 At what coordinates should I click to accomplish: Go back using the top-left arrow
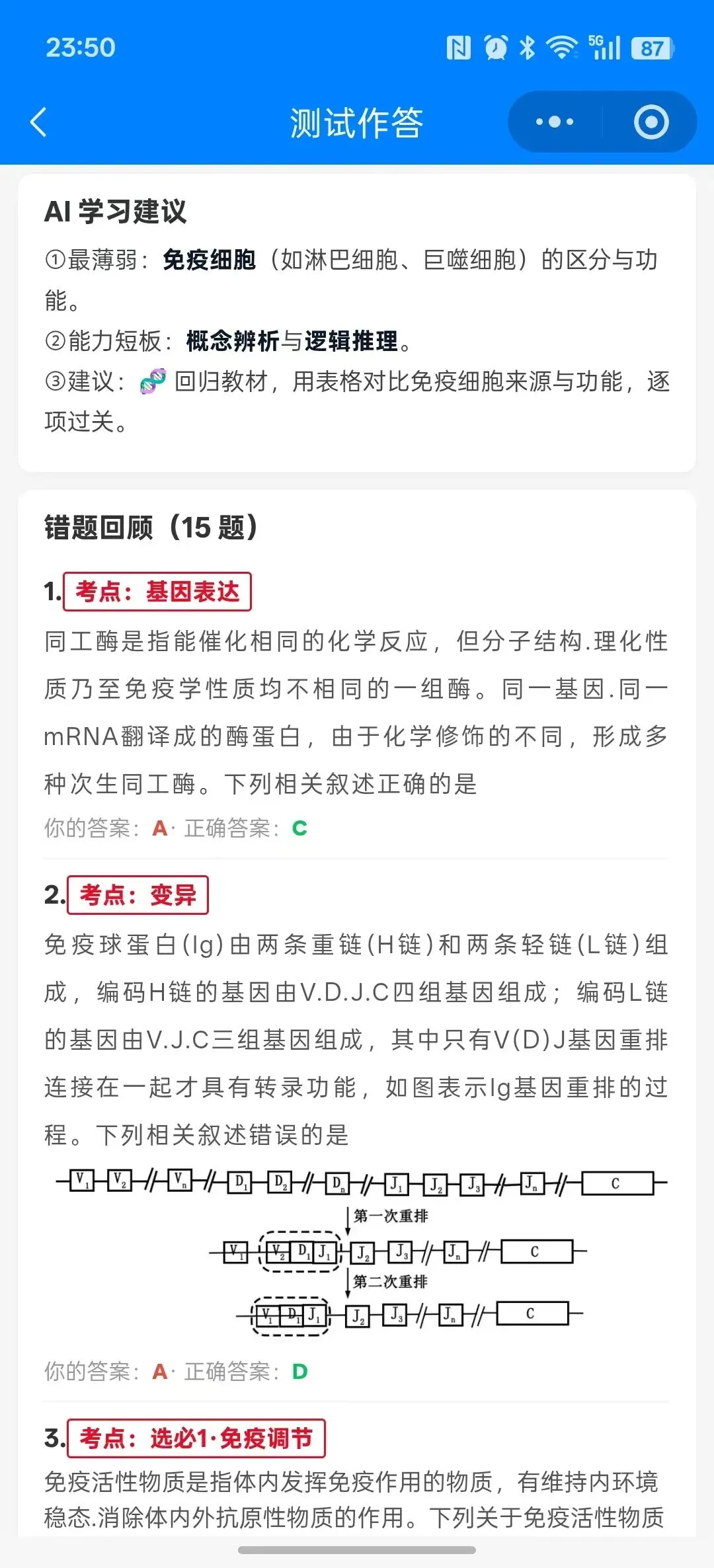pos(39,122)
